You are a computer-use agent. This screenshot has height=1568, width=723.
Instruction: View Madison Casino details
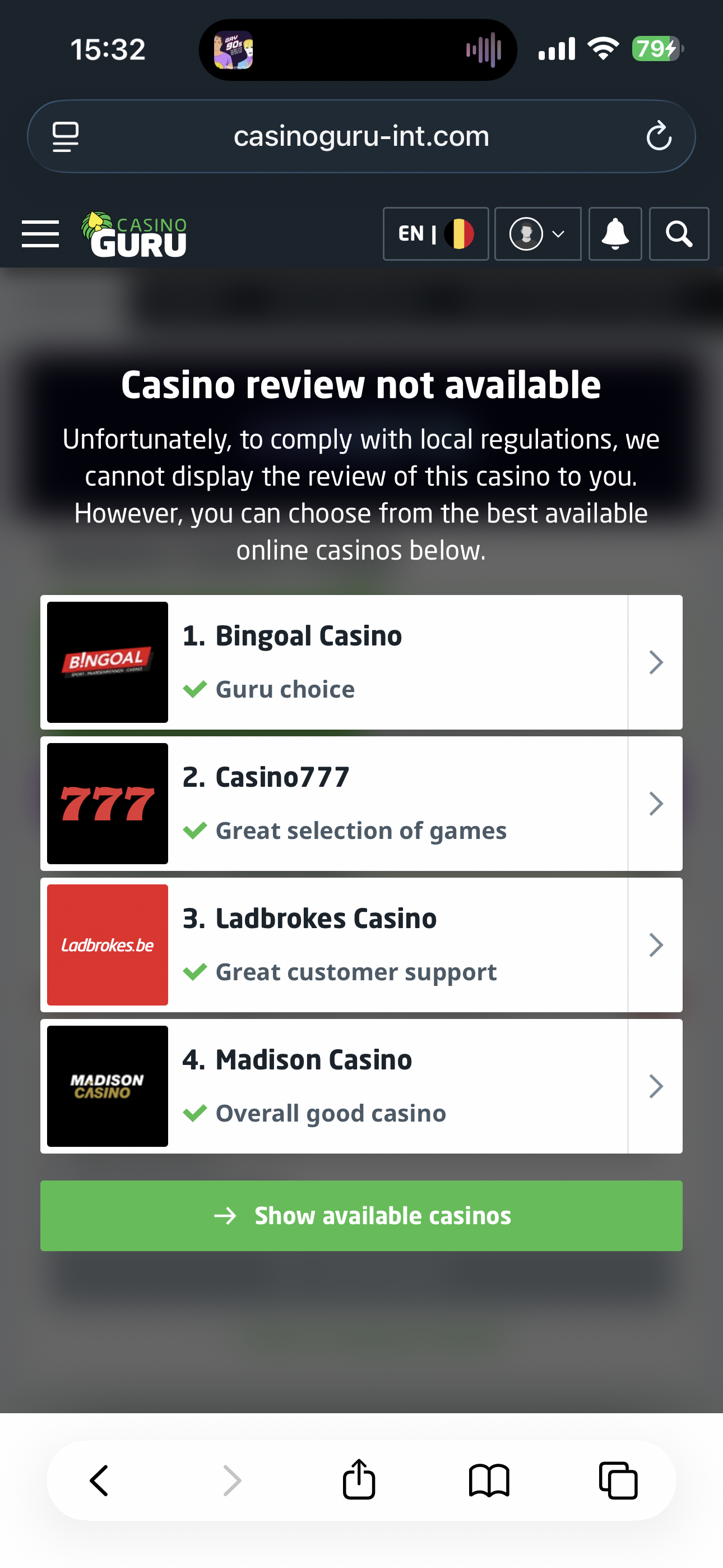click(361, 1086)
